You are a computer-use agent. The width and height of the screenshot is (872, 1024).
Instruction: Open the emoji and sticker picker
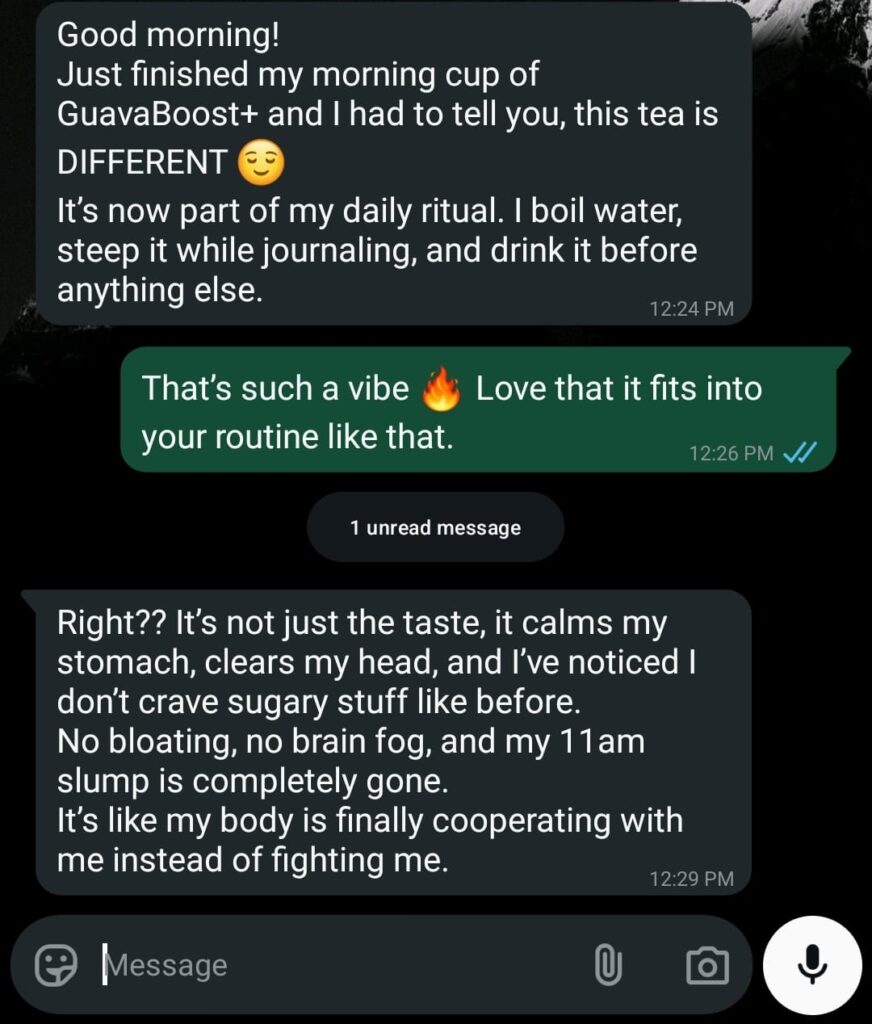click(x=56, y=965)
